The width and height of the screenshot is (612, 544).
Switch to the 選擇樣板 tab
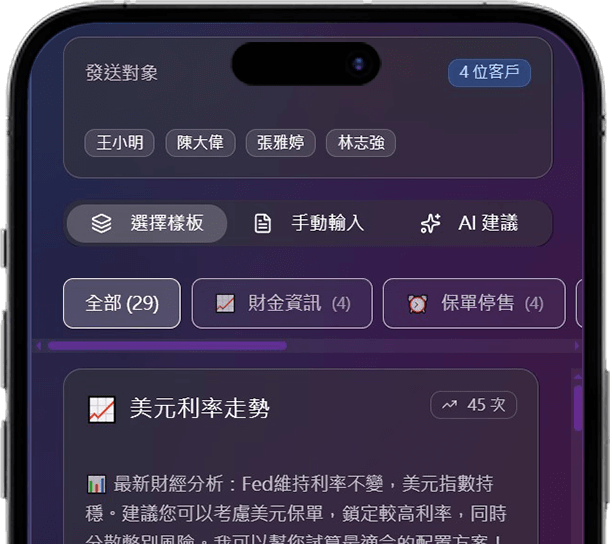tap(147, 223)
